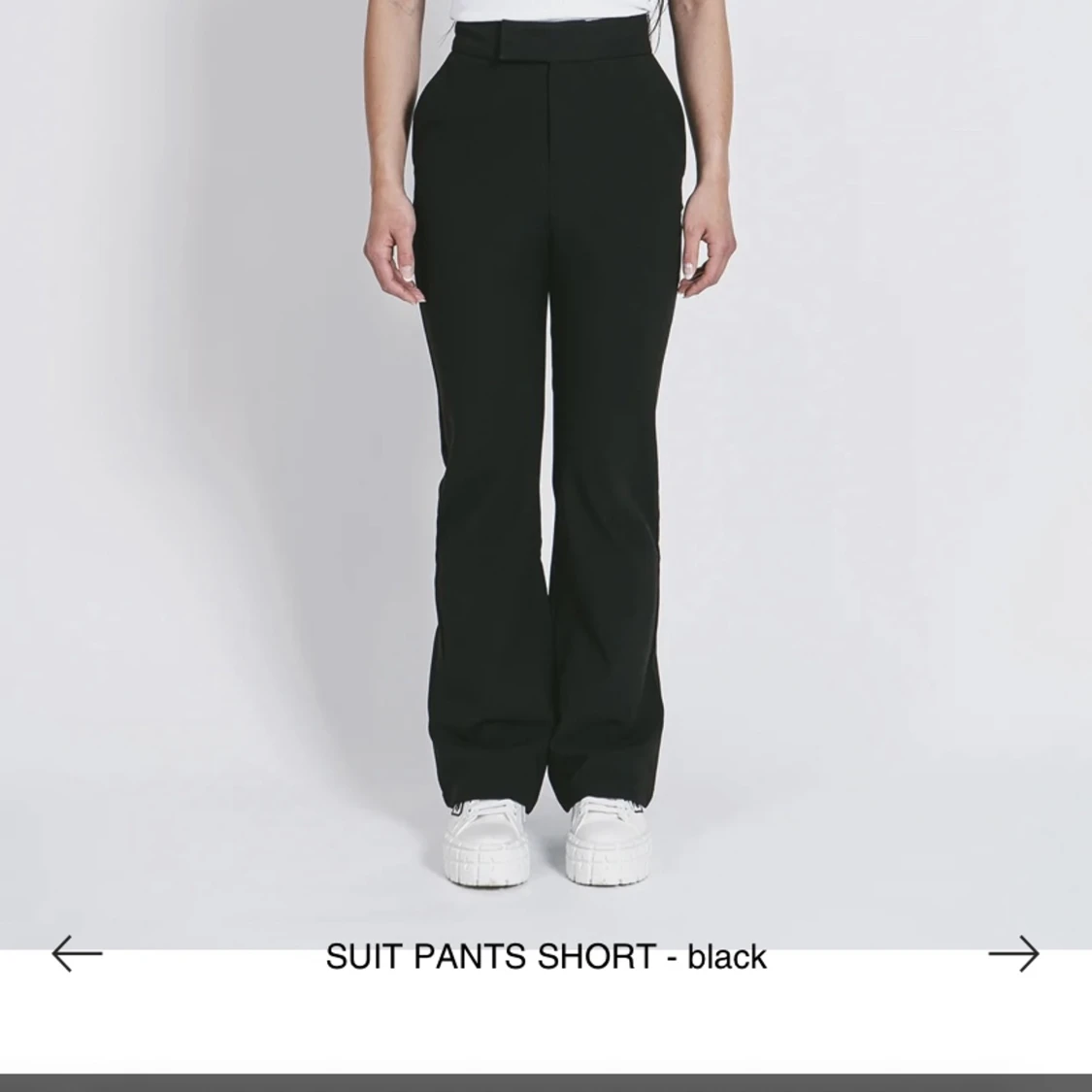Go to the next product with right arrow

coord(1013,953)
